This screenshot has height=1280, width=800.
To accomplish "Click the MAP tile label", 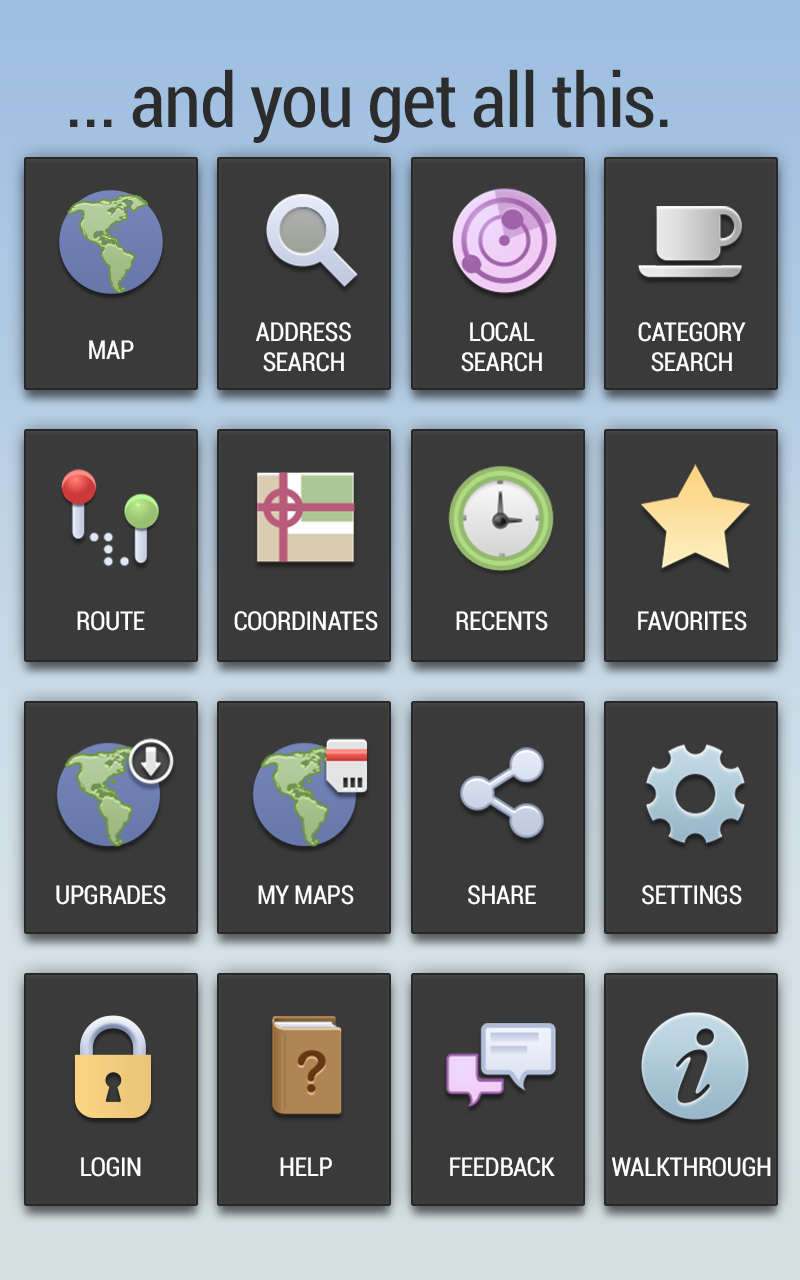I will (x=111, y=348).
